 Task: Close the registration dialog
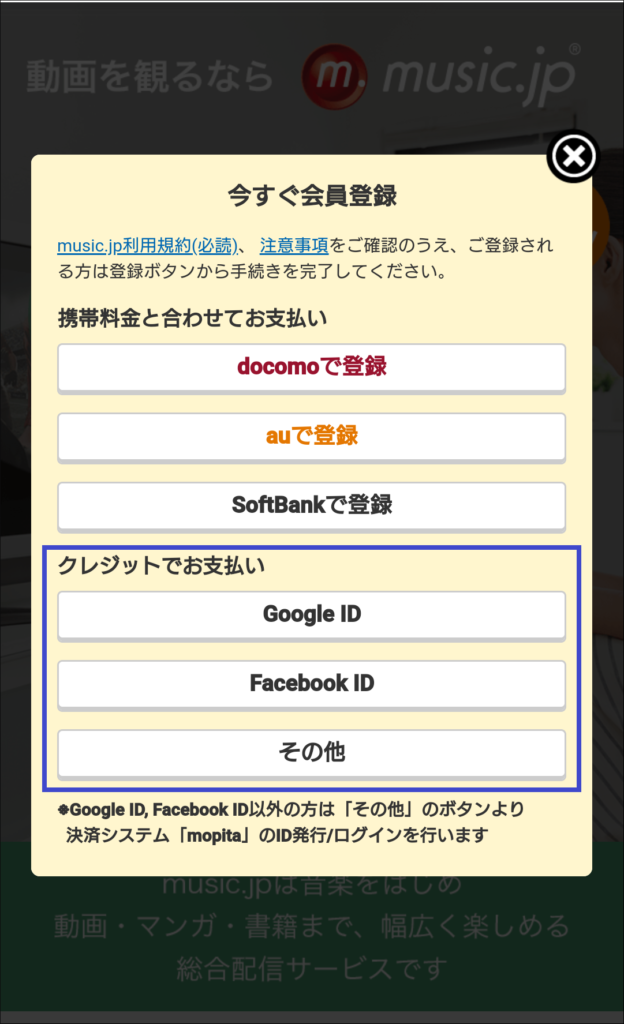[x=574, y=157]
